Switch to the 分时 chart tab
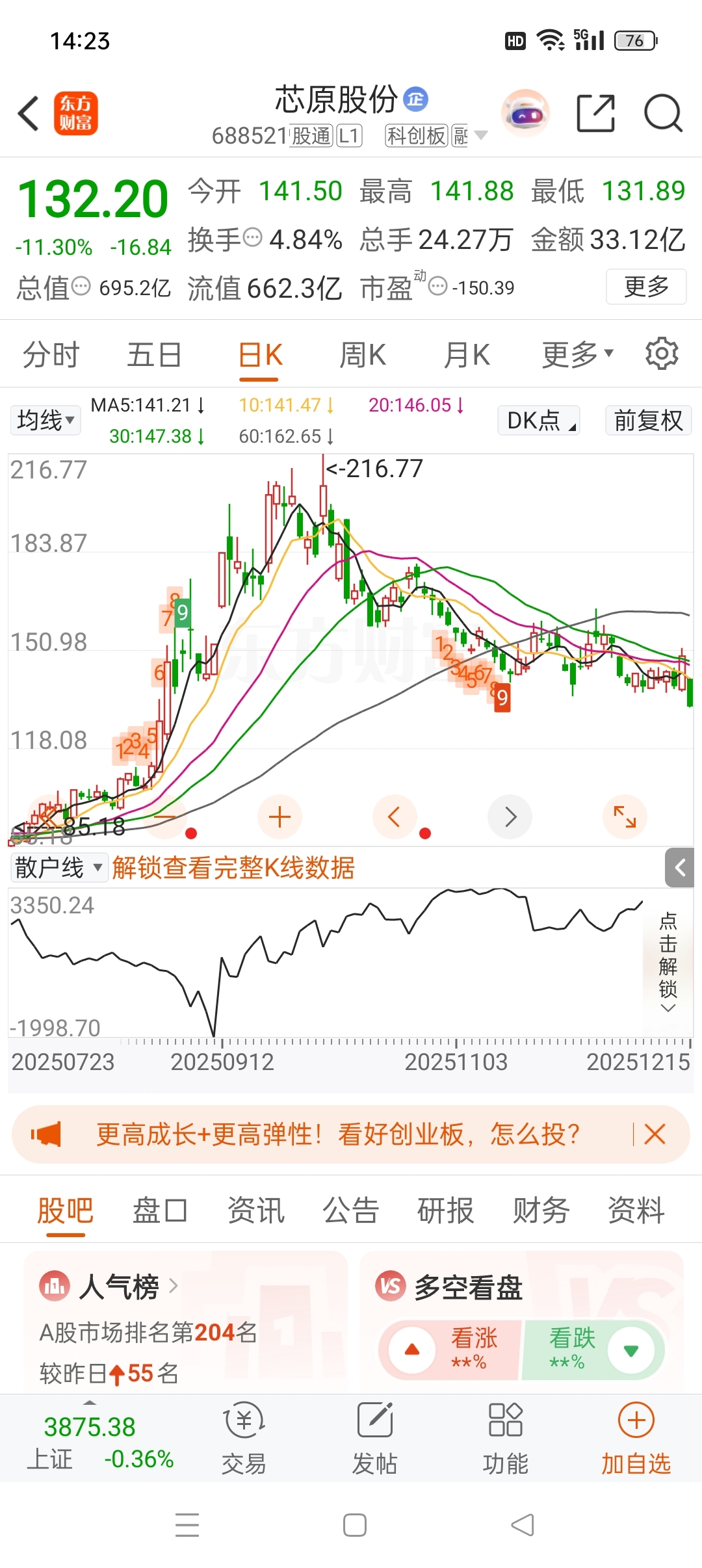The image size is (702, 1568). (x=51, y=355)
